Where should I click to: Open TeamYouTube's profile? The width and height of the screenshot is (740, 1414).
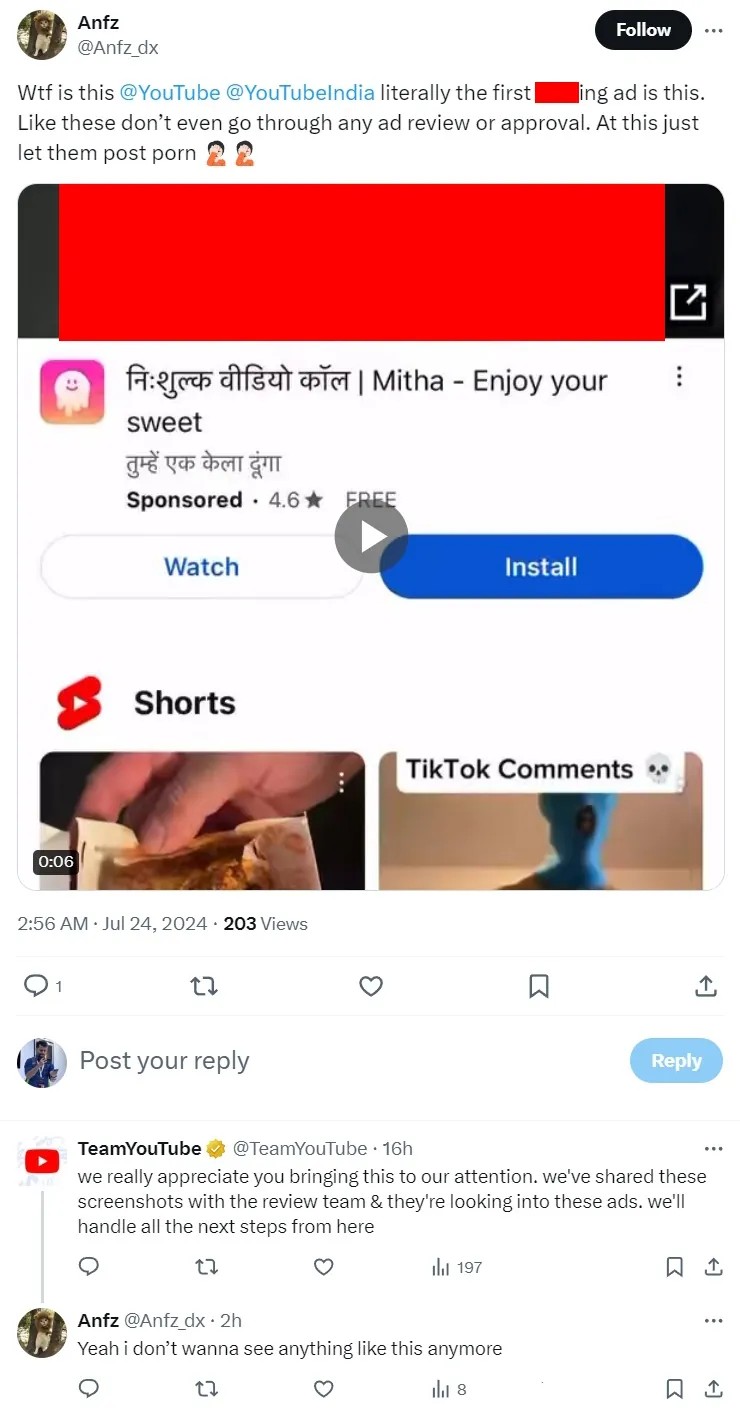pos(139,1148)
